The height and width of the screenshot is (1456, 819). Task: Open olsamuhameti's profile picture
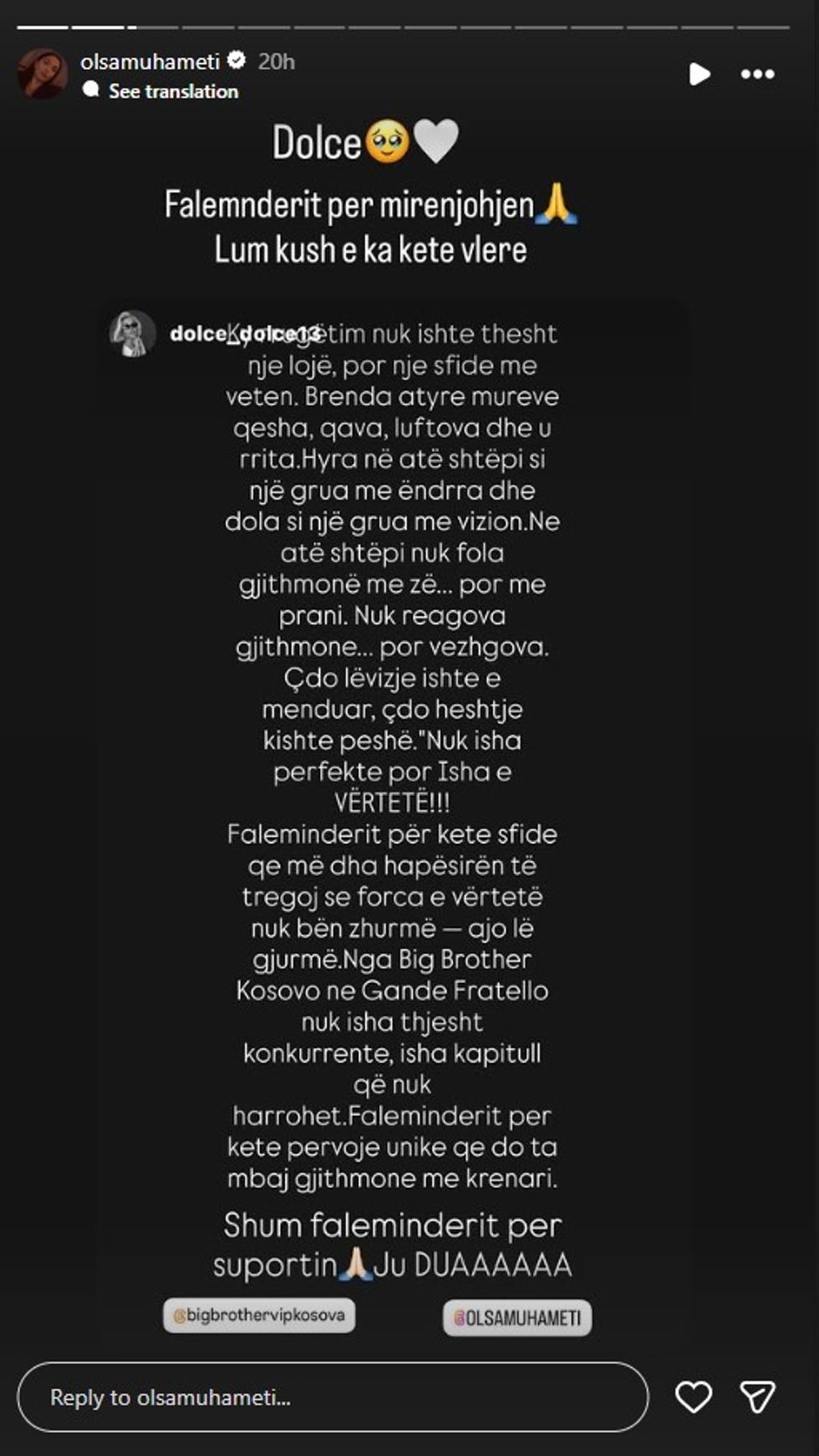coord(42,74)
